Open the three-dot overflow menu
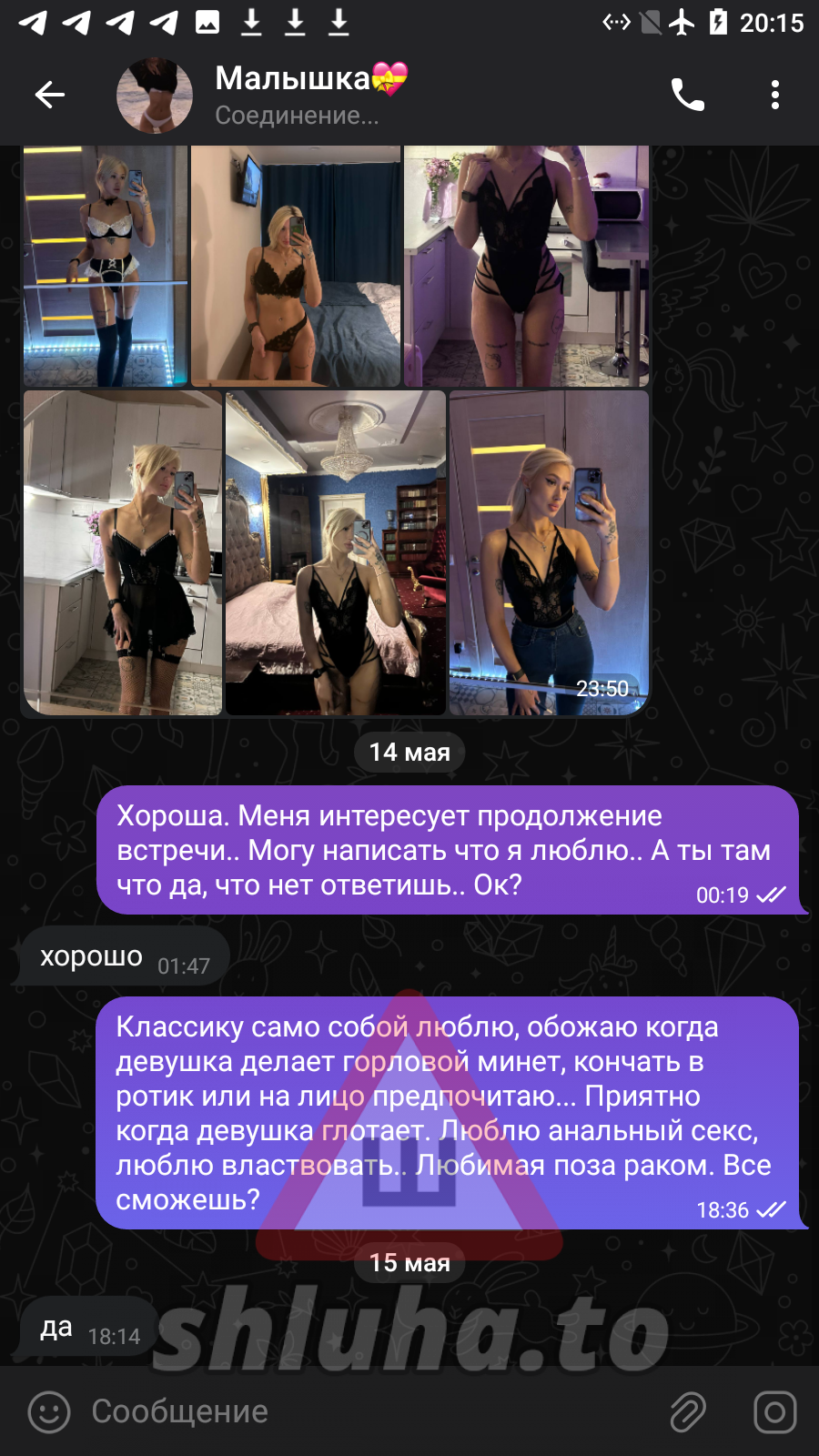This screenshot has height=1456, width=819. pos(774,95)
